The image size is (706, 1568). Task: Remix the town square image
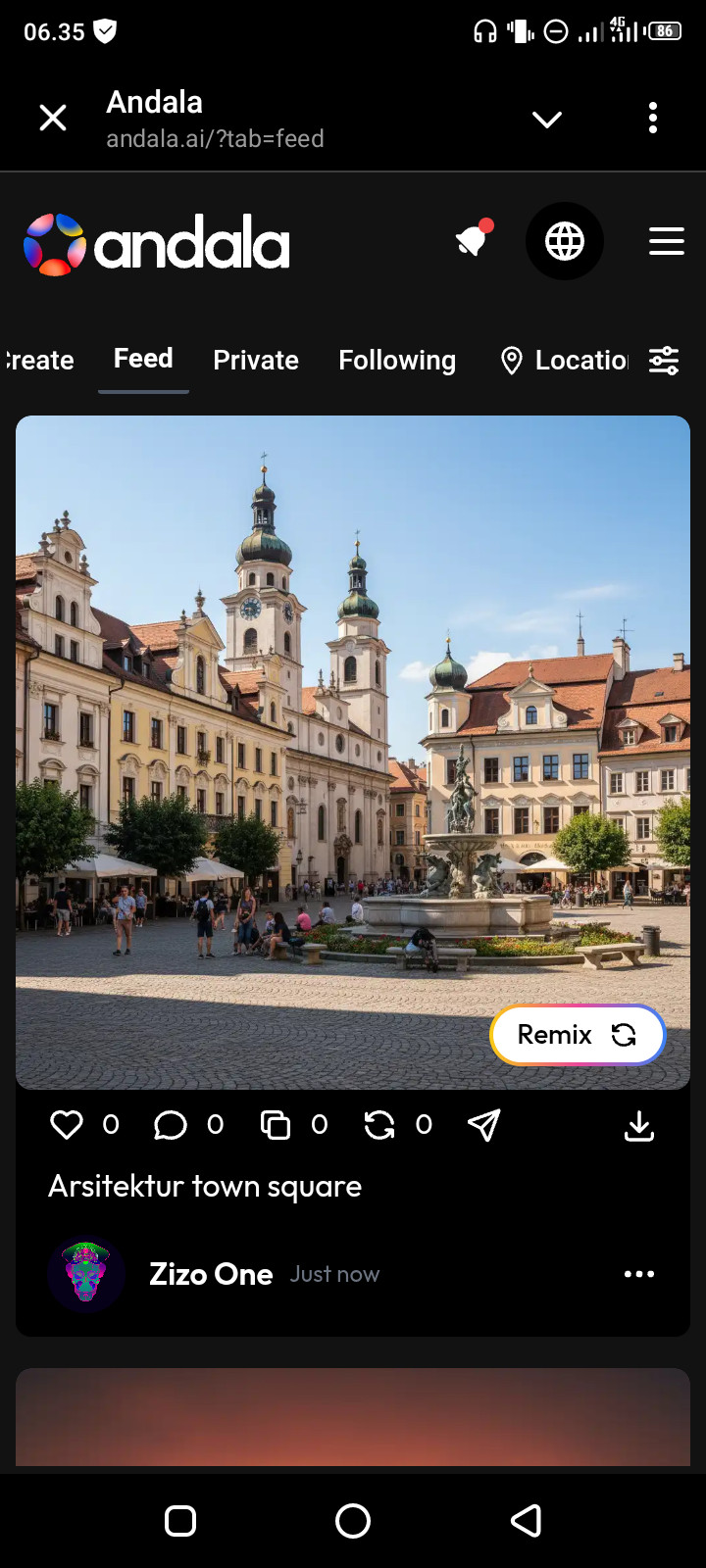point(578,1035)
